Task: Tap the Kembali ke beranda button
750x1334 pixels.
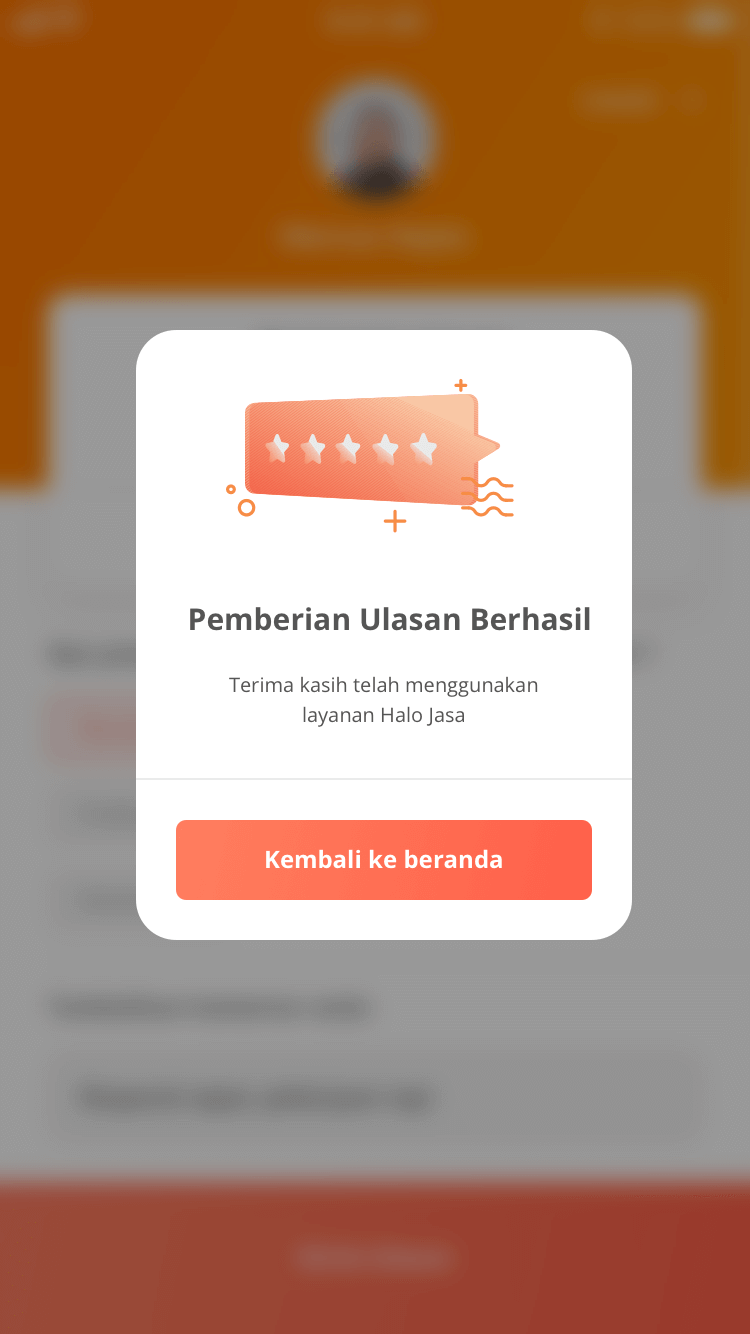Action: point(383,860)
